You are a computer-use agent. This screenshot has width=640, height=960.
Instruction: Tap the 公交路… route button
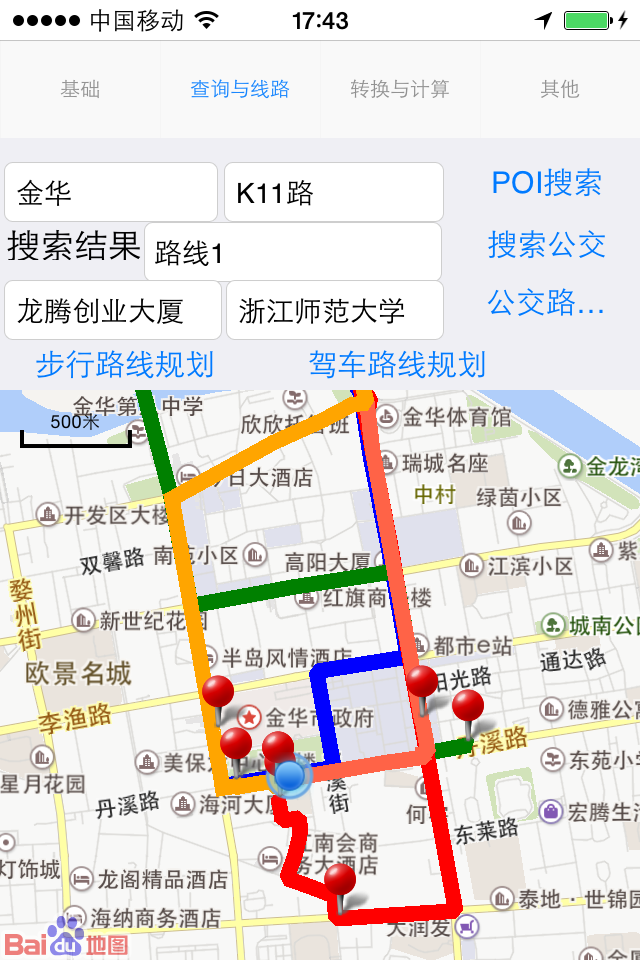(x=546, y=302)
